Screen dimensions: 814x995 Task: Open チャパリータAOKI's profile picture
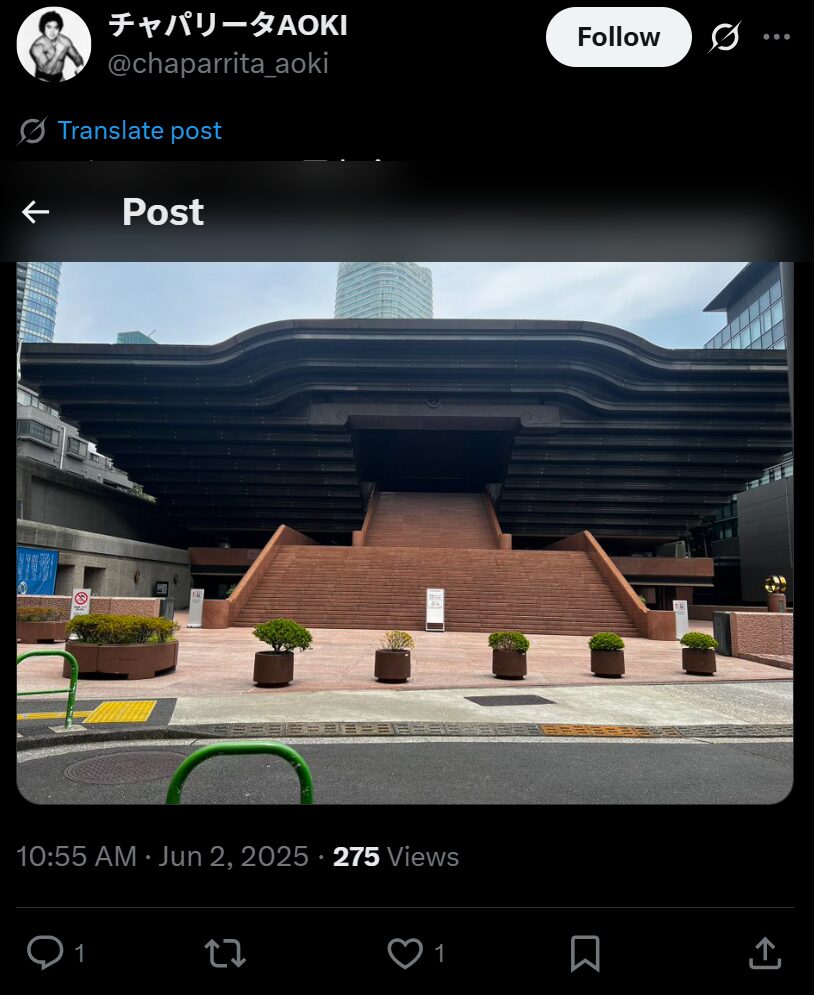[54, 44]
